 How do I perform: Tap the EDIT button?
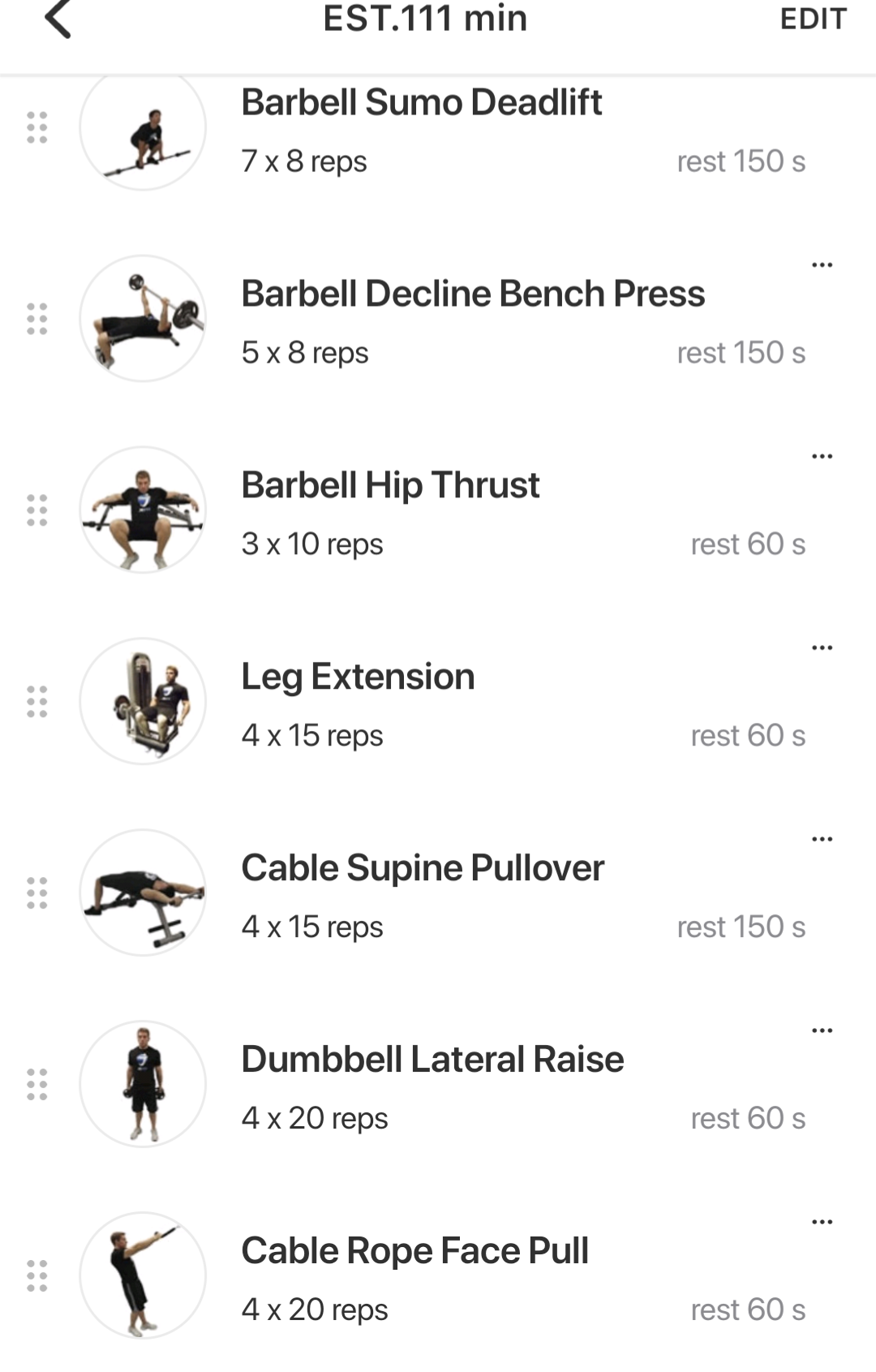pyautogui.click(x=813, y=19)
